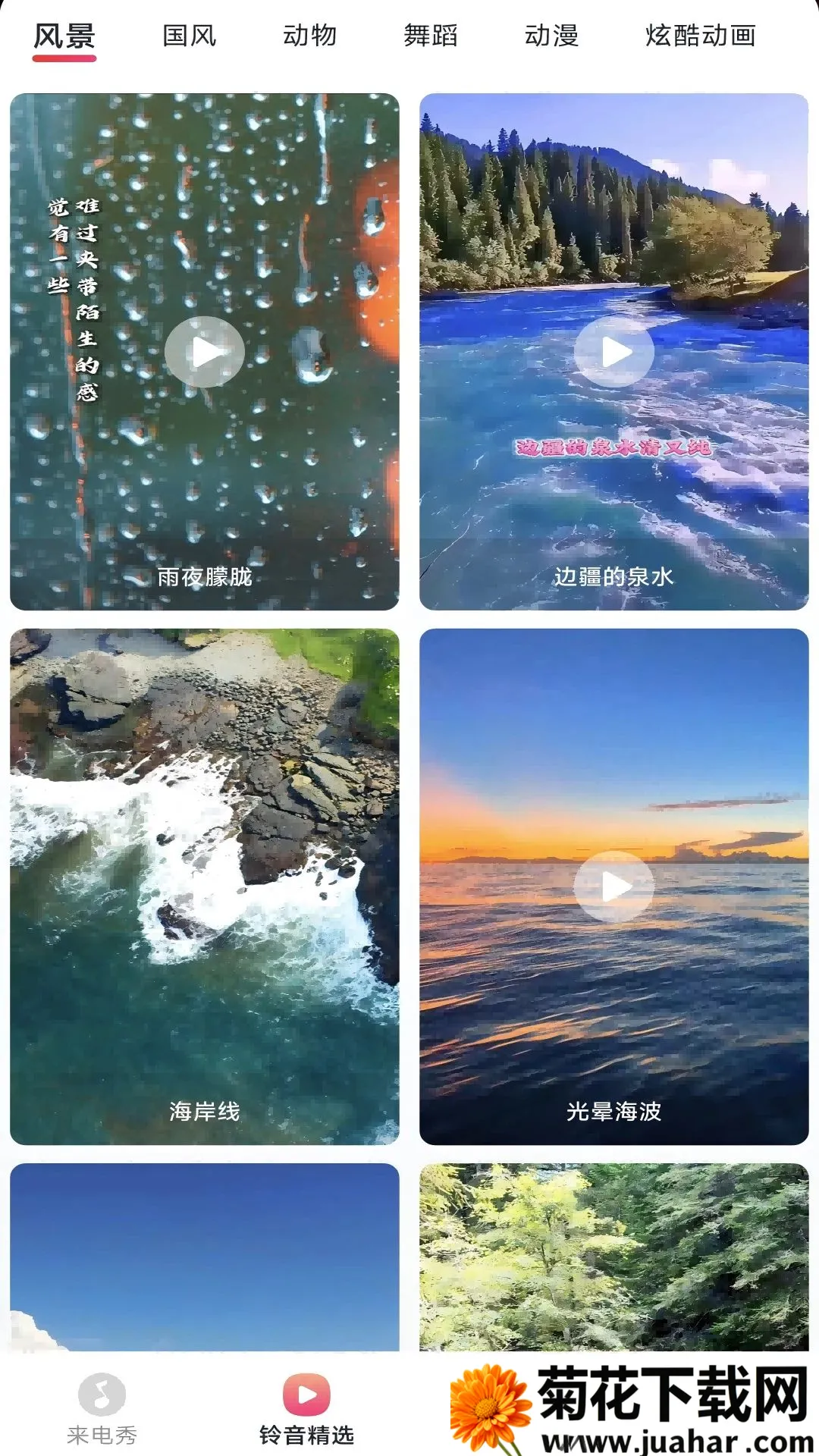Play the 边疆的泉水 video

click(x=614, y=352)
